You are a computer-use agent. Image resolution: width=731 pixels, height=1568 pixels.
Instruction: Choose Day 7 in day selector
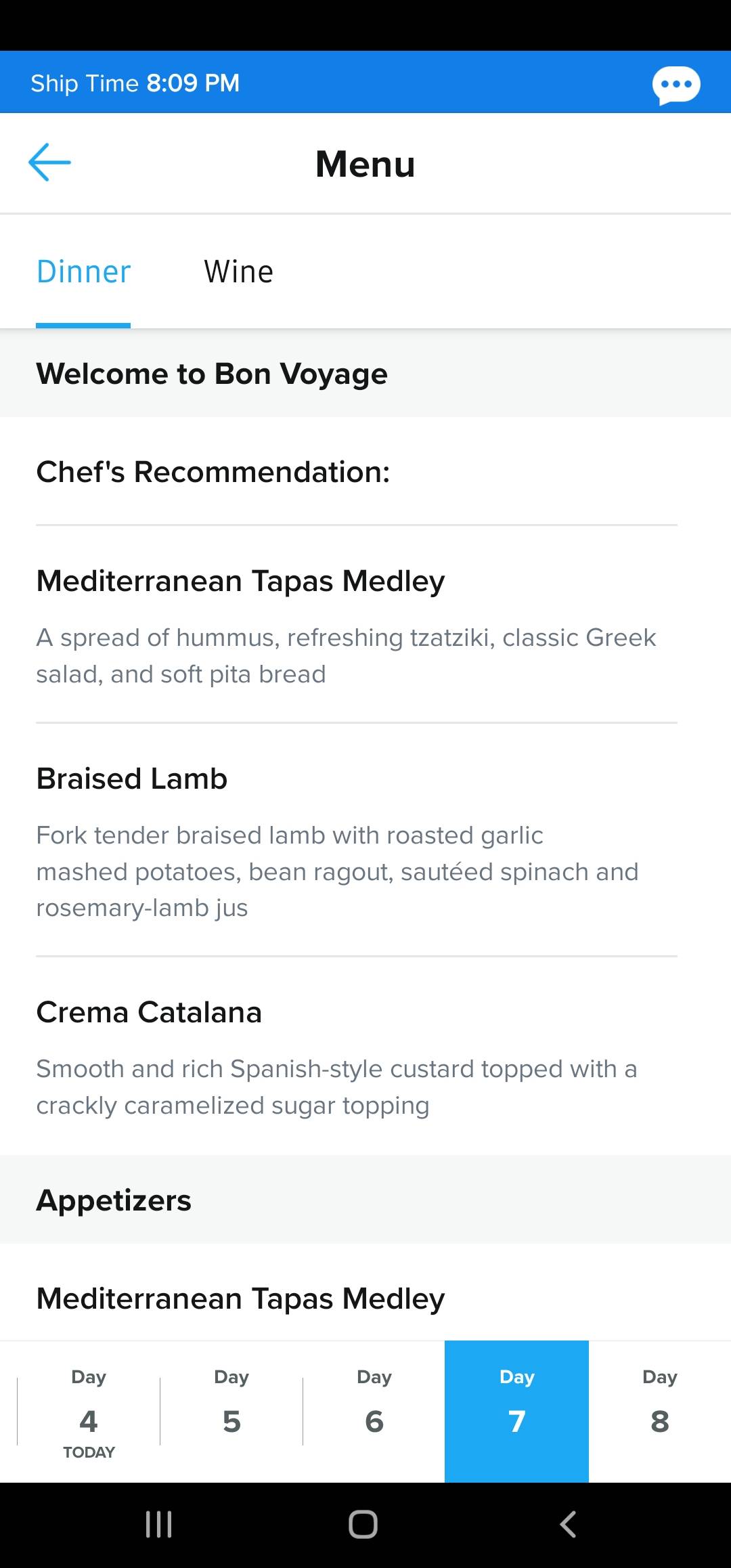(x=516, y=1412)
